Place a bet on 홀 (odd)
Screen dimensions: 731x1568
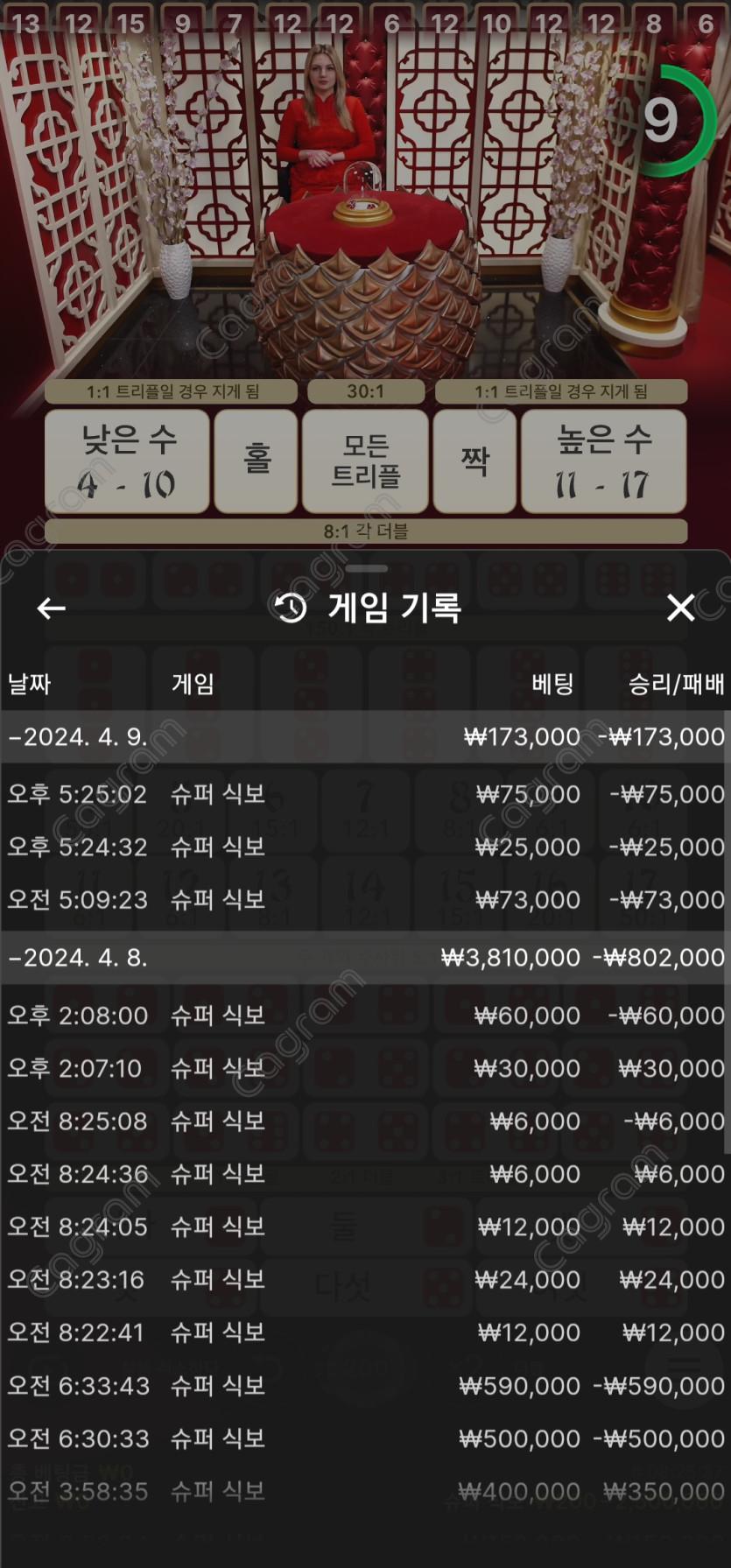256,461
